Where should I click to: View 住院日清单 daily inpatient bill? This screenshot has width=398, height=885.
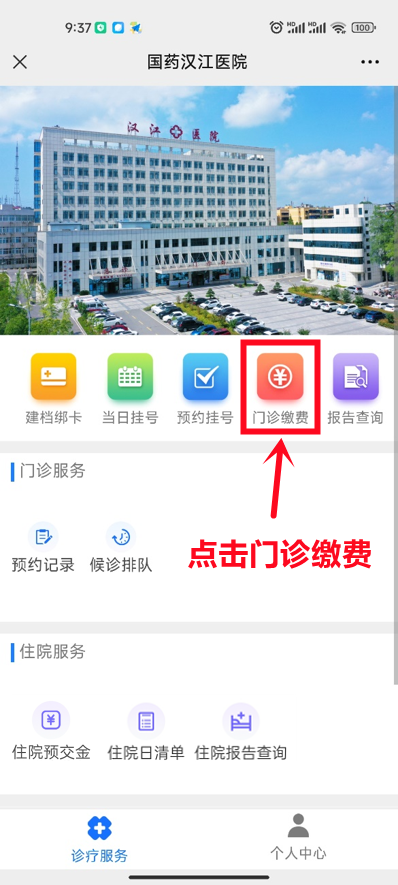(146, 731)
